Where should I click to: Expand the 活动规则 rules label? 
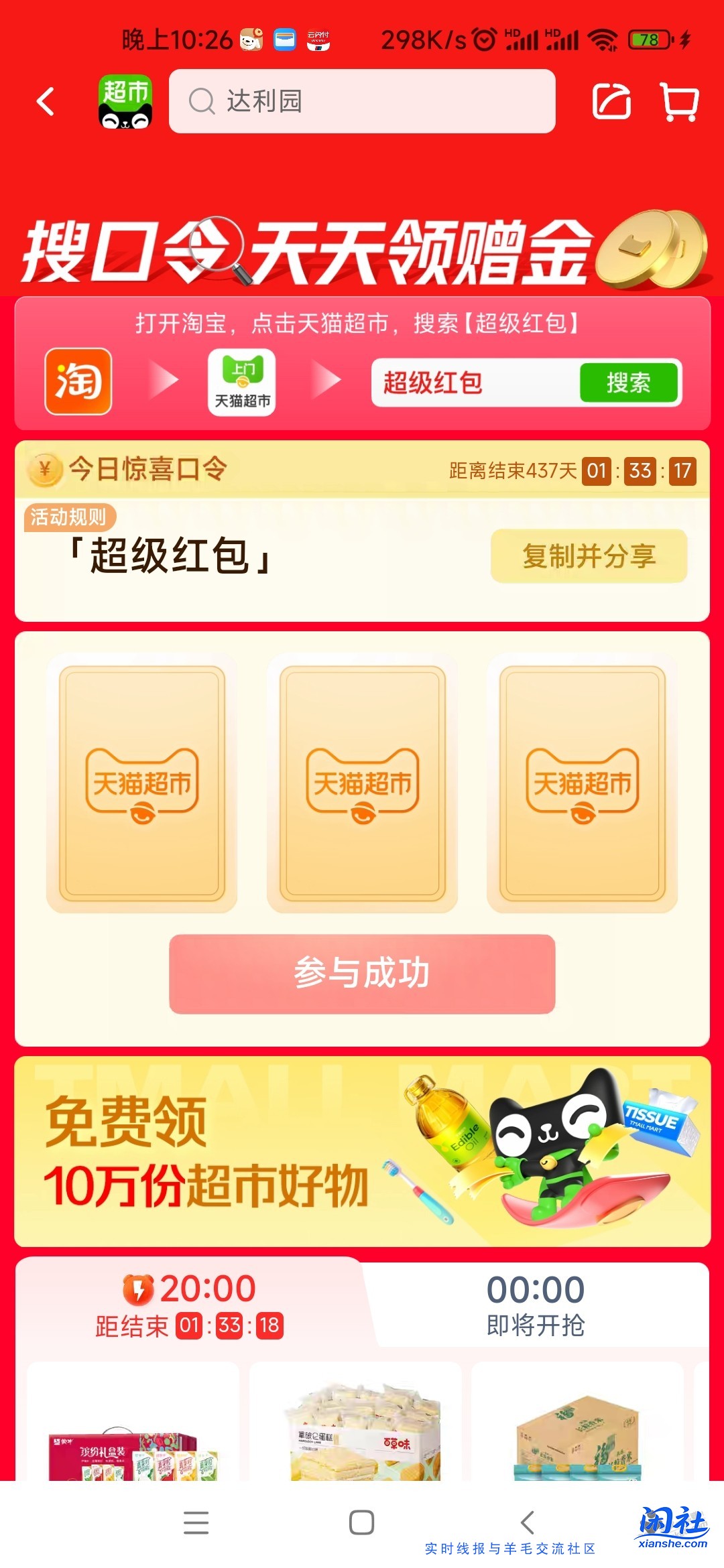tap(68, 517)
